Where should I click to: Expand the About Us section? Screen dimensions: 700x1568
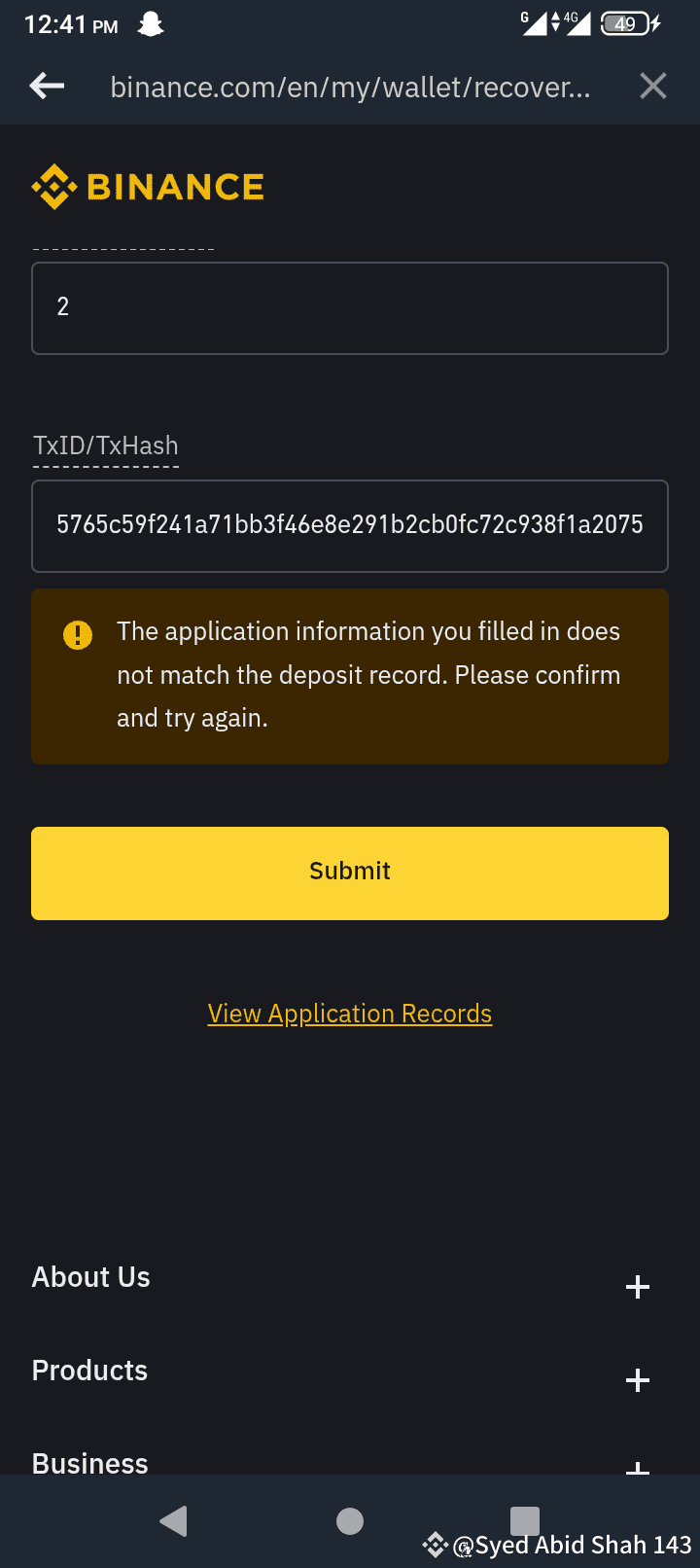click(x=638, y=1286)
